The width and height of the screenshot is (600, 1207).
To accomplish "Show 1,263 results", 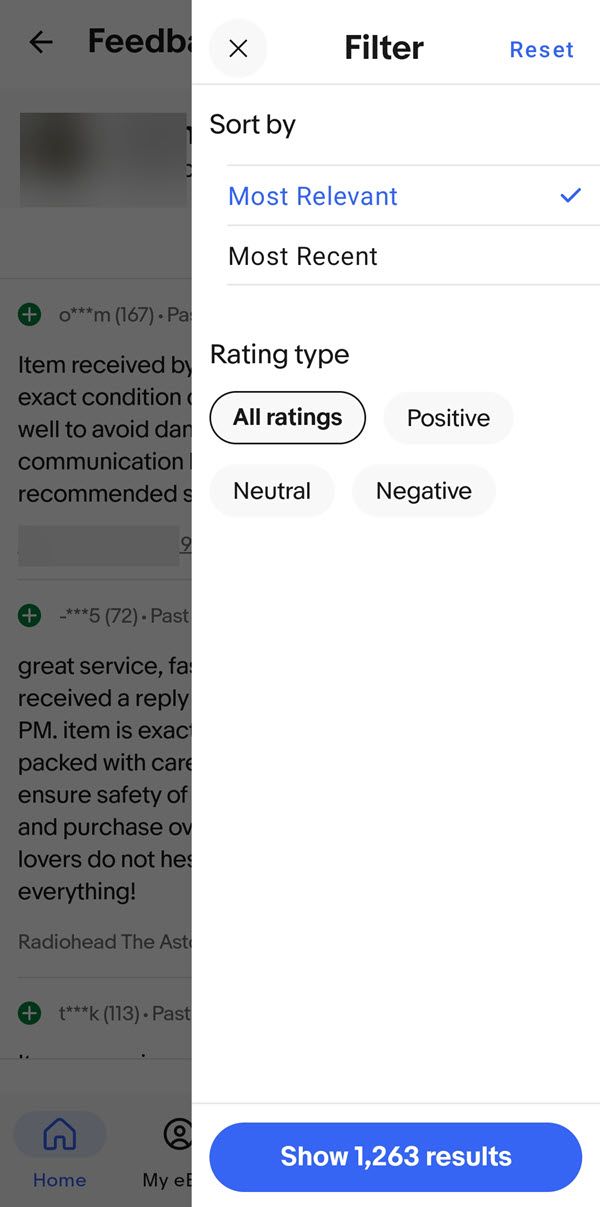I will 395,1157.
